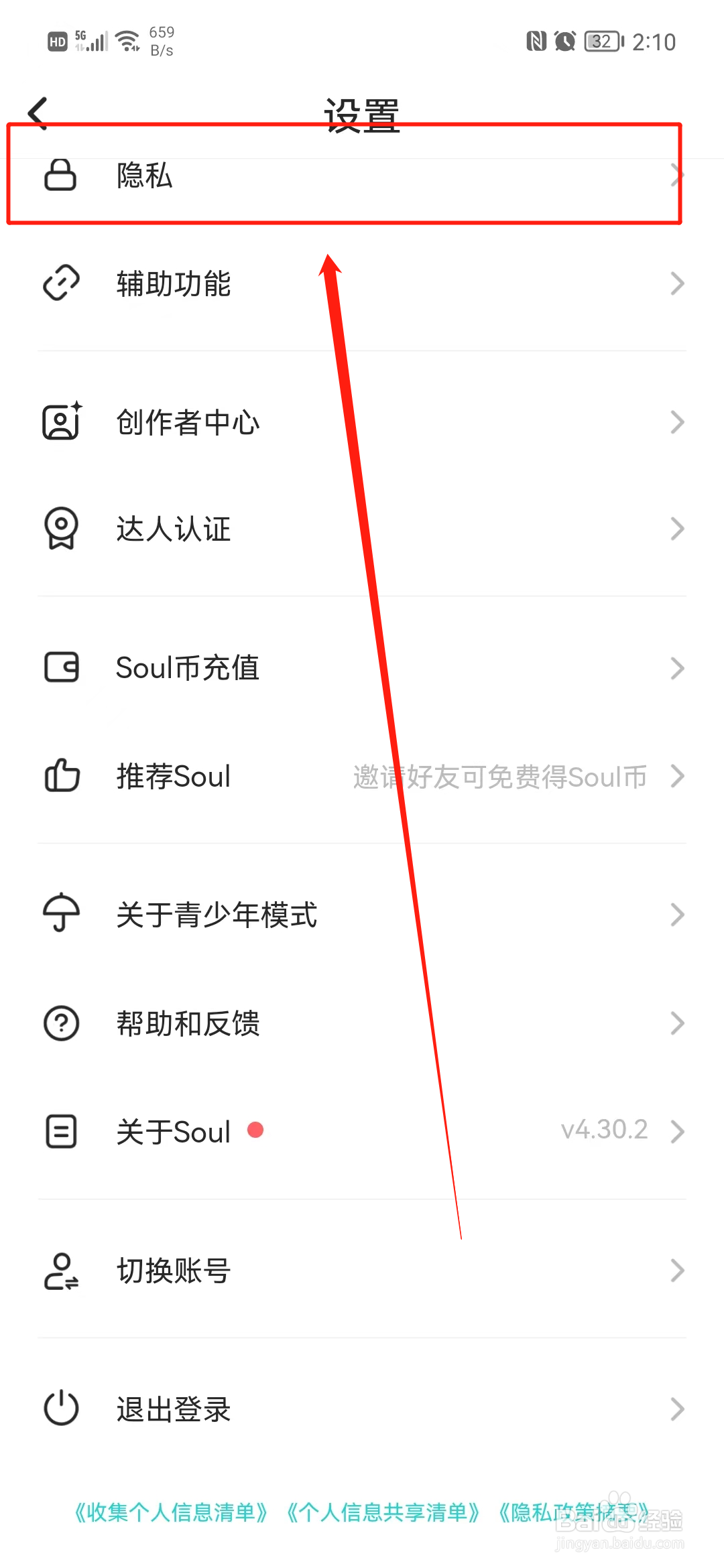Open 创作者中心 using its right arrow
The image size is (724, 1568).
click(x=676, y=421)
